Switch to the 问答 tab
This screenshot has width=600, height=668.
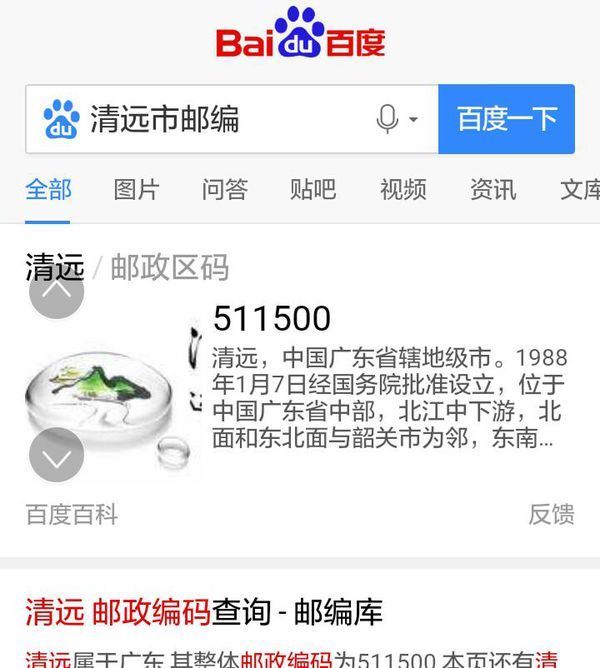[x=224, y=189]
